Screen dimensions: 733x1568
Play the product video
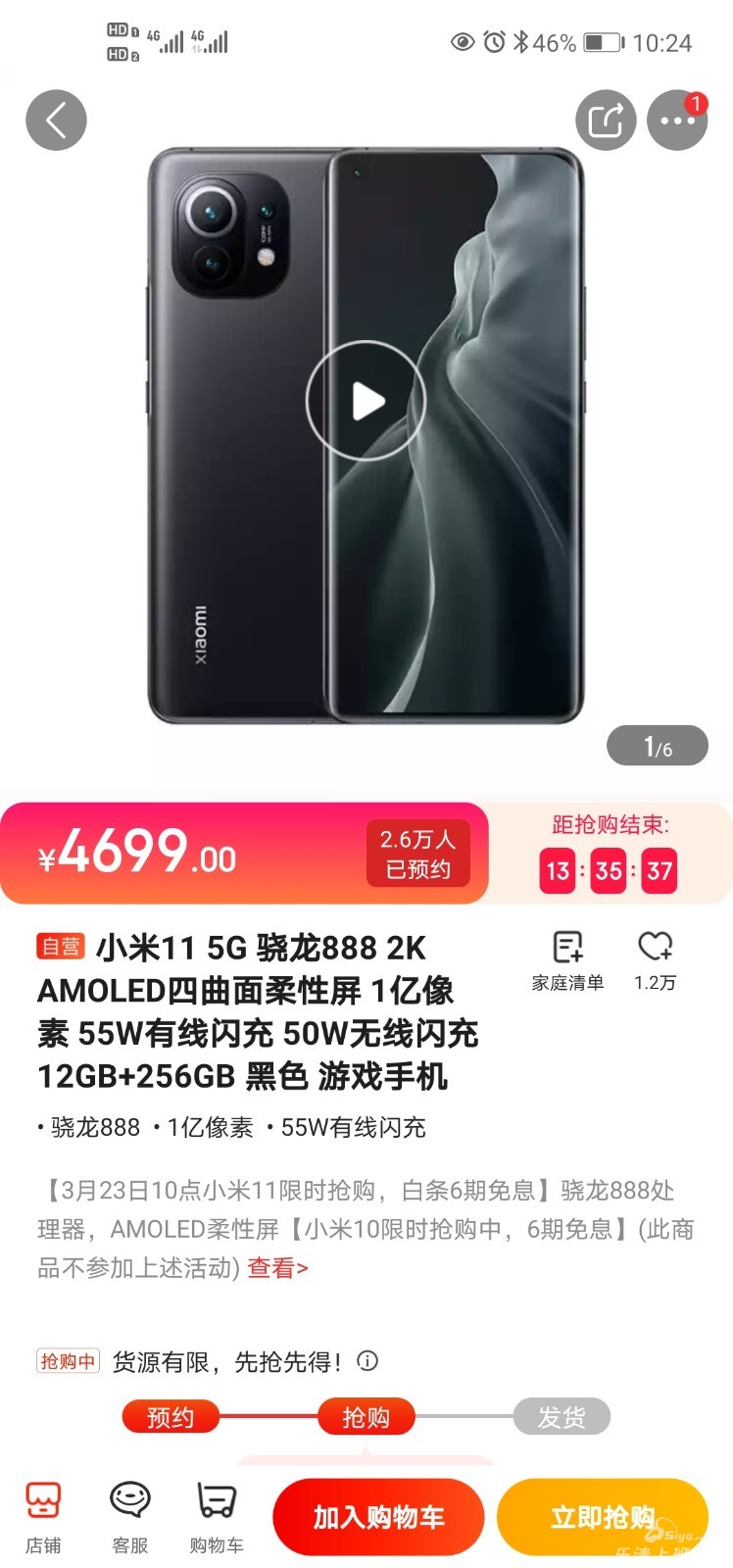tap(366, 400)
